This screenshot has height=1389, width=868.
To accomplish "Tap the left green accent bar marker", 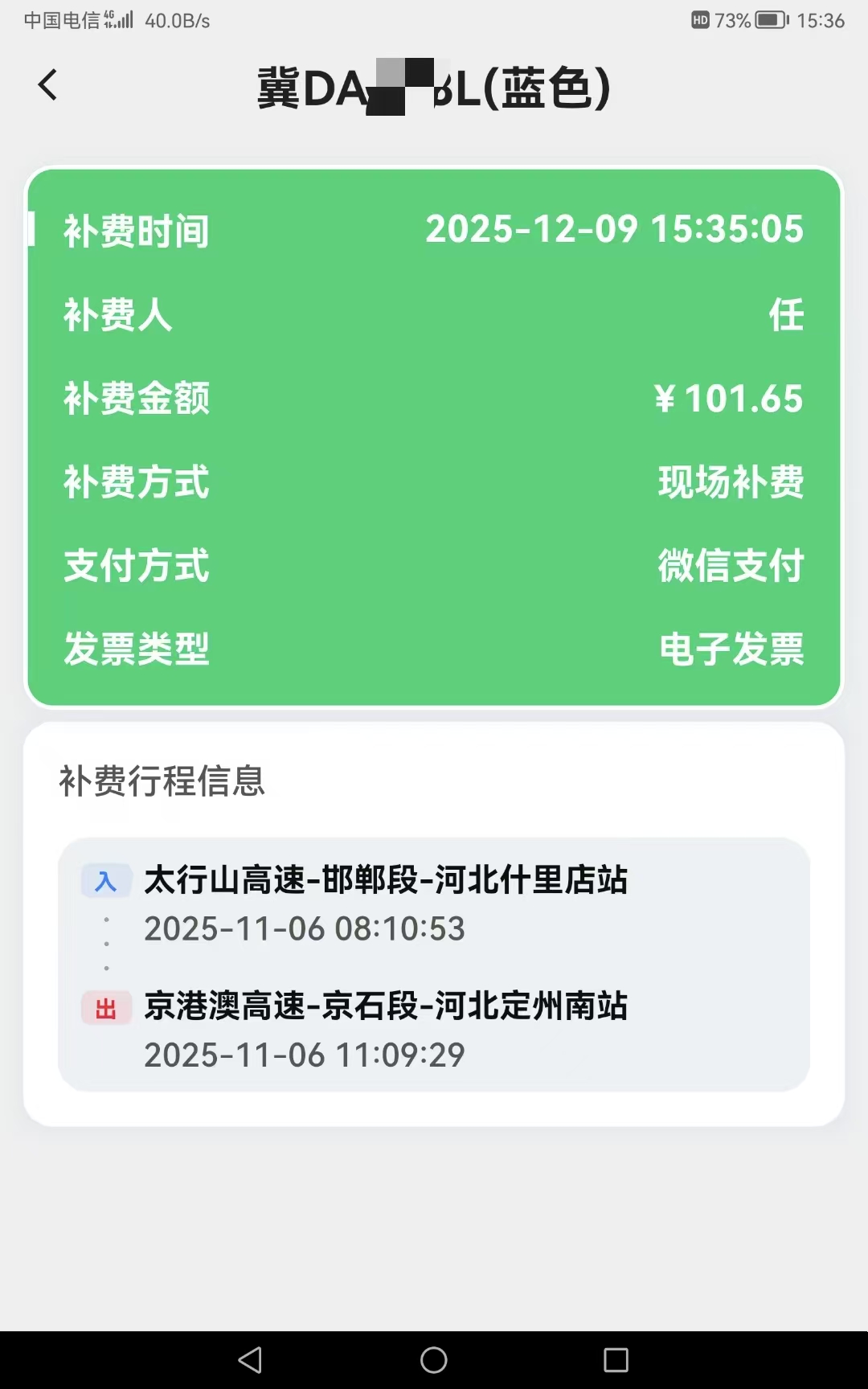I will coord(31,230).
